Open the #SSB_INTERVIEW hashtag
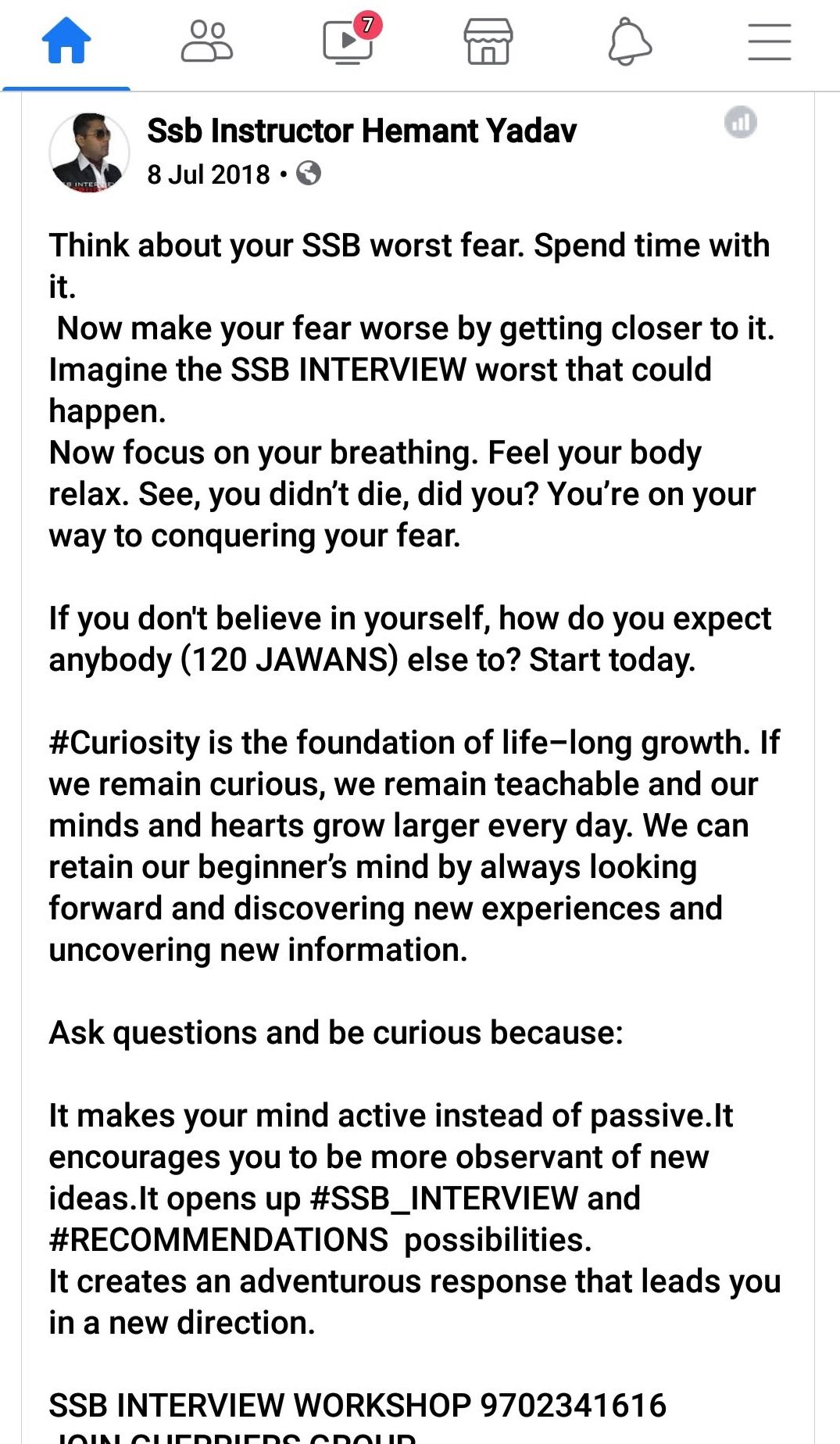The width and height of the screenshot is (840, 1444). (444, 1199)
